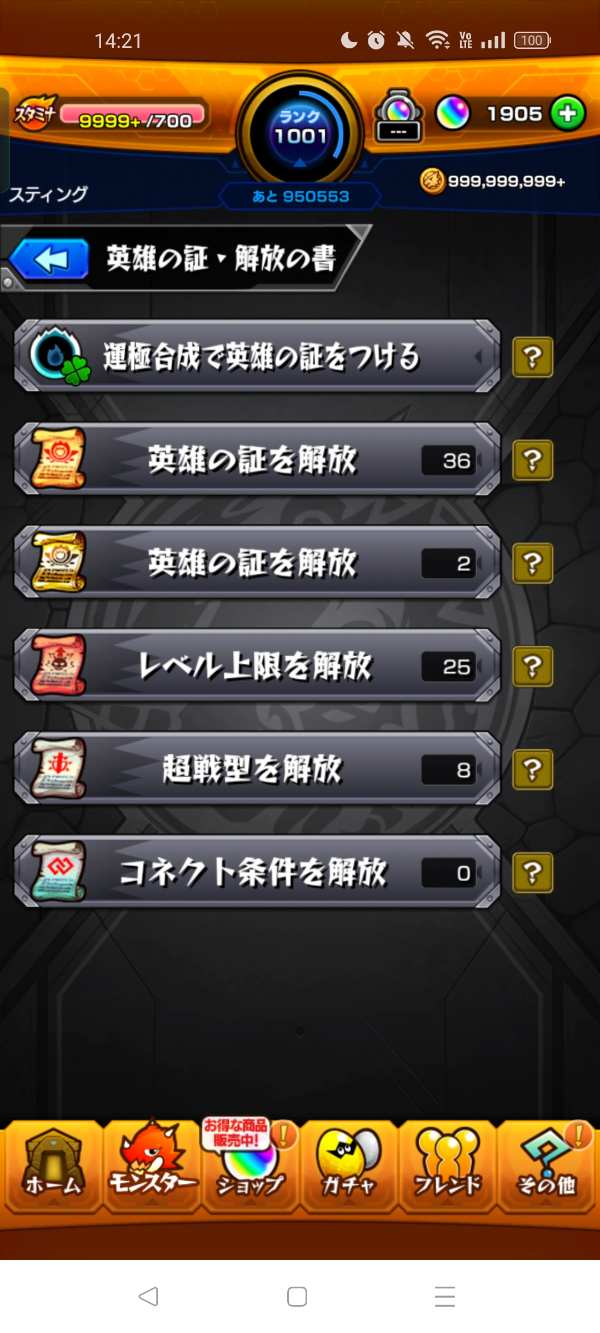Open the rank 1001 badge
This screenshot has width=600, height=1333.
[300, 130]
